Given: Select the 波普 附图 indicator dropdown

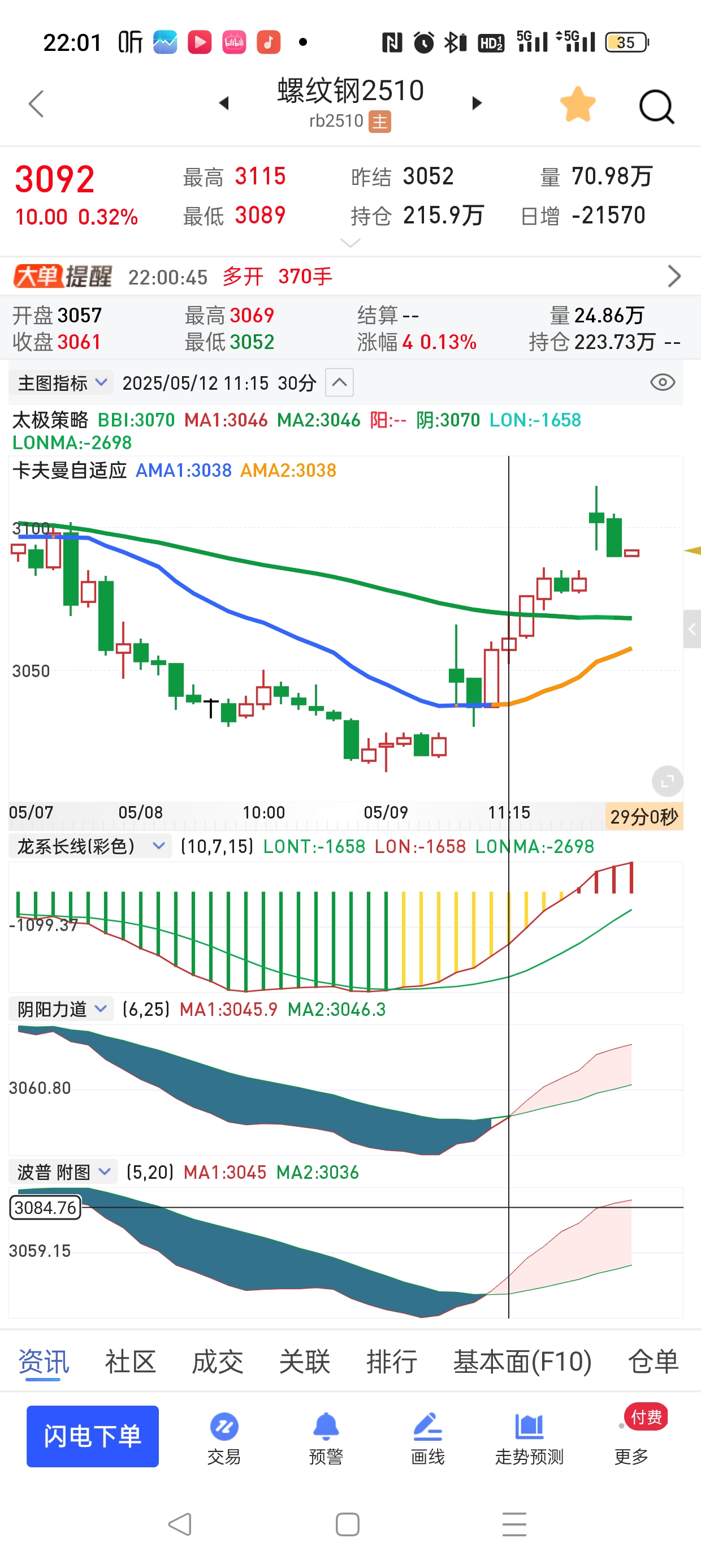Looking at the screenshot, I should (x=63, y=1171).
